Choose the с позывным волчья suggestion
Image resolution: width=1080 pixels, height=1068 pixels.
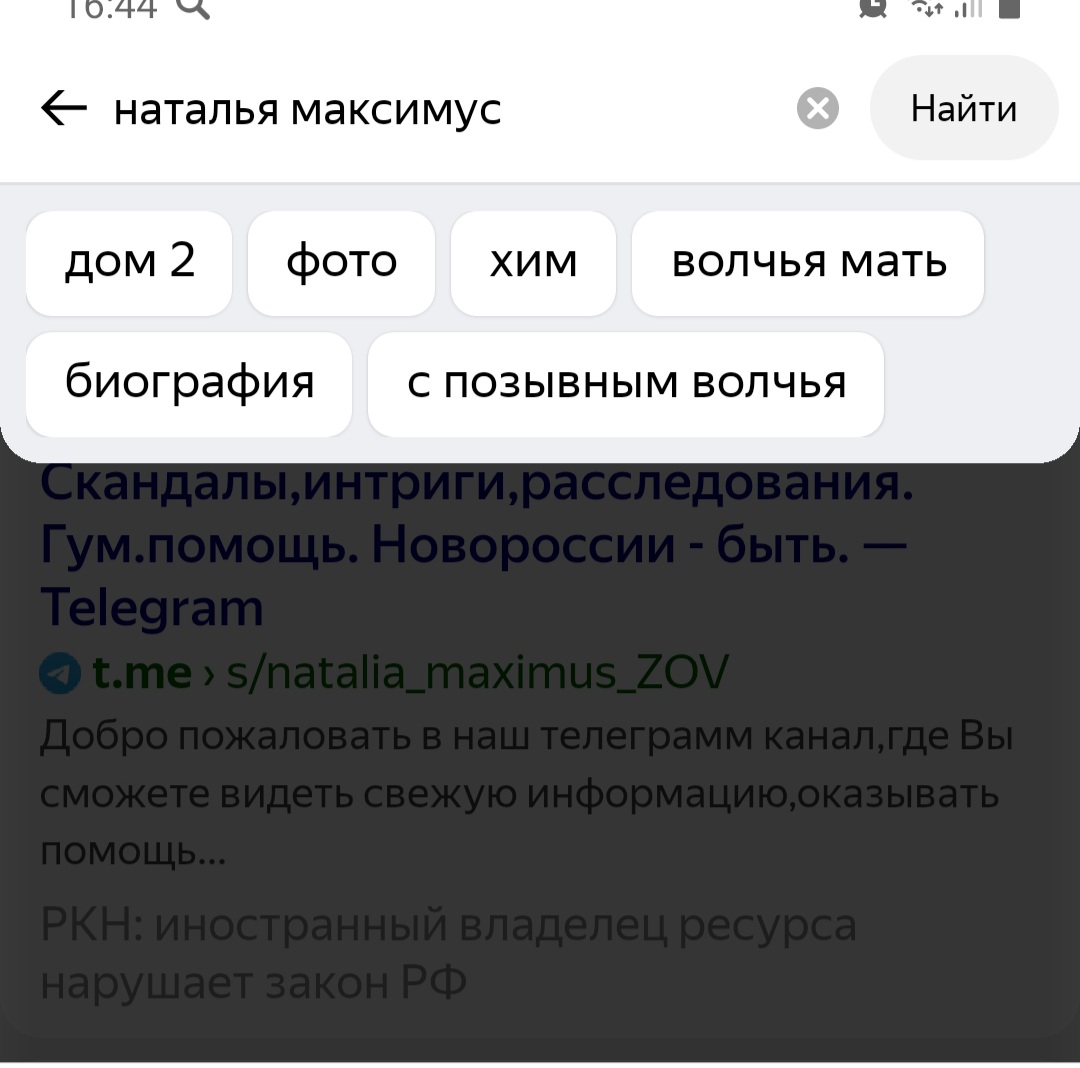pos(626,383)
